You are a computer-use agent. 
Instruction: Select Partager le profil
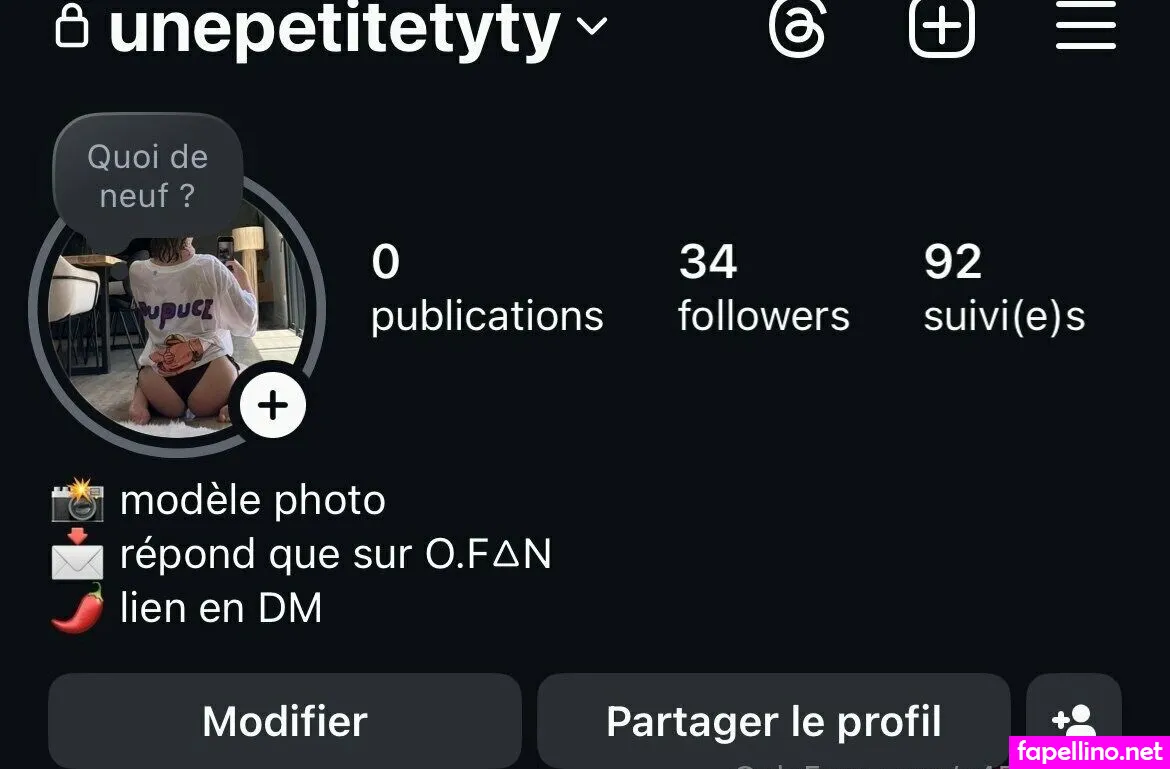click(773, 721)
